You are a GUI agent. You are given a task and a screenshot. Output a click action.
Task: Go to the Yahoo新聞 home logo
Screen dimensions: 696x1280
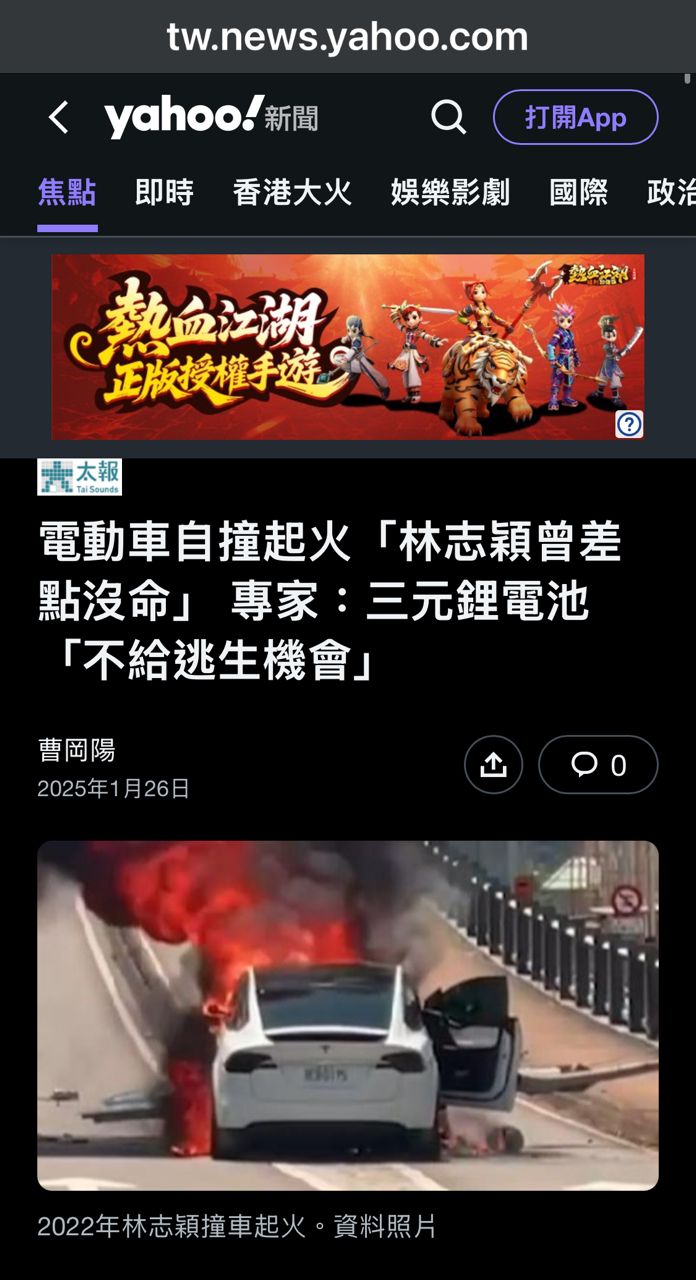[x=211, y=118]
